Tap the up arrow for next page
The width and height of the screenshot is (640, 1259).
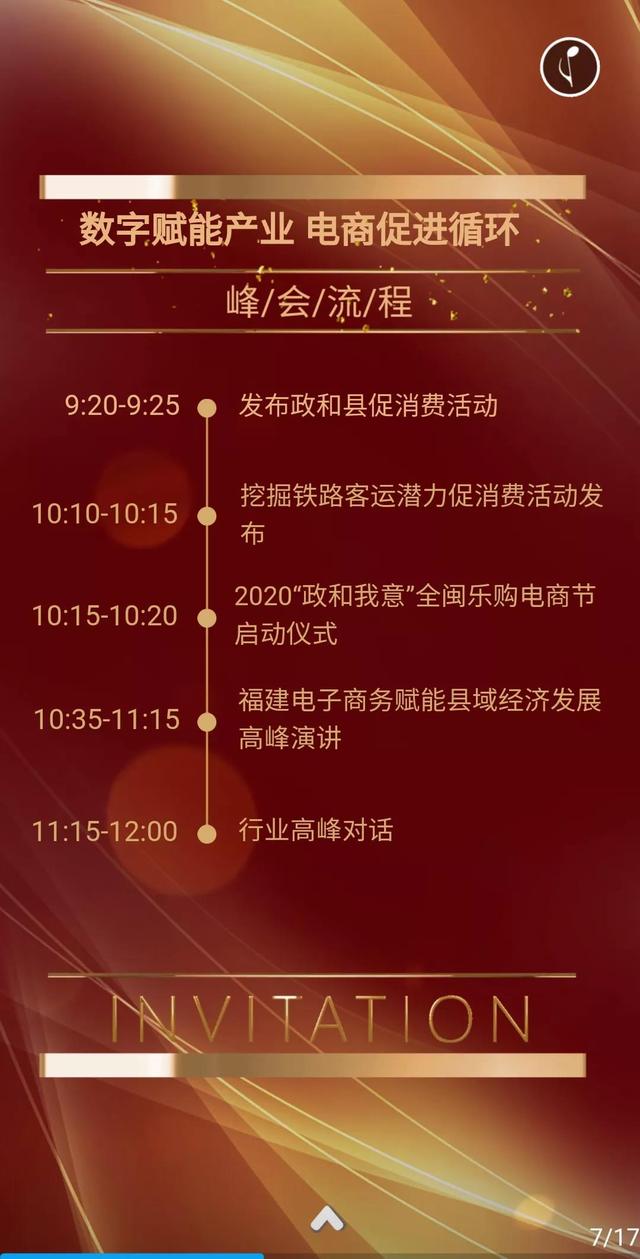pos(327,1219)
